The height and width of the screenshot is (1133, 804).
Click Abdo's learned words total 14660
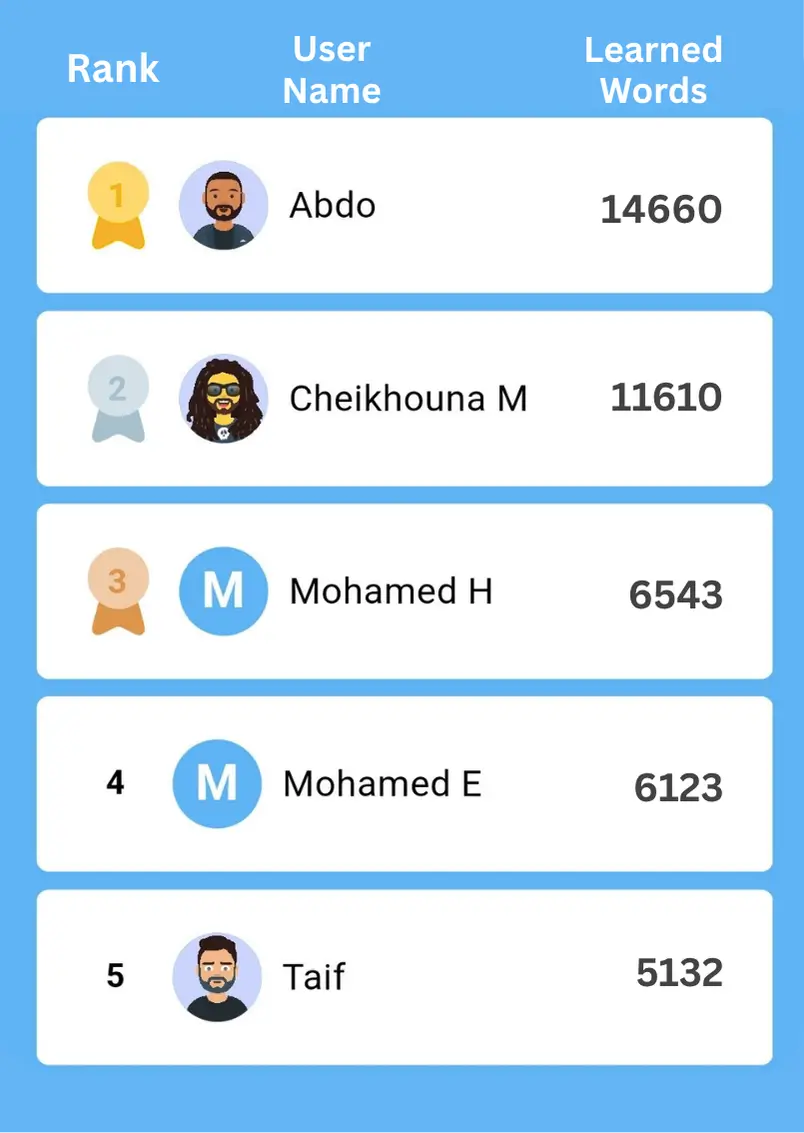pyautogui.click(x=660, y=209)
